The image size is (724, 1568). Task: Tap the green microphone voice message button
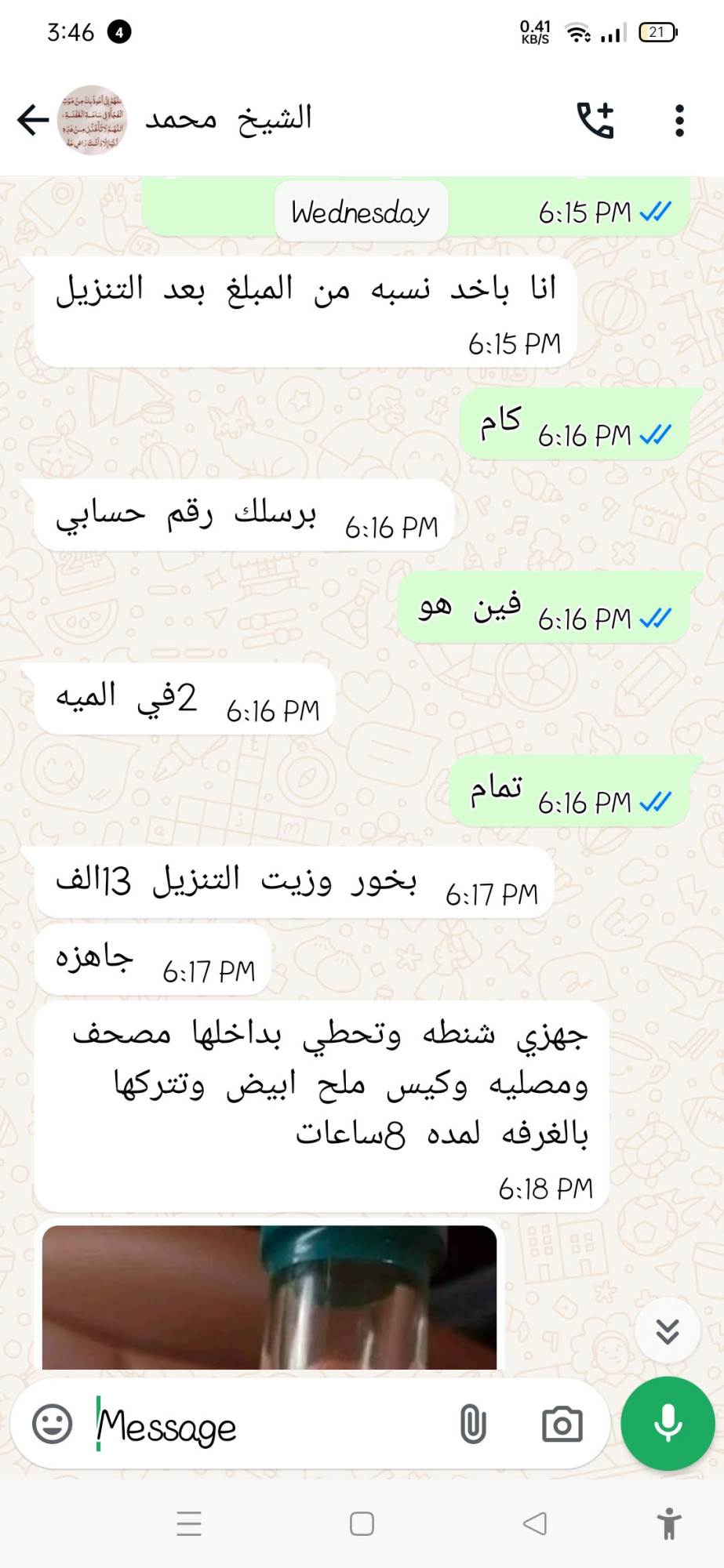tap(668, 1423)
